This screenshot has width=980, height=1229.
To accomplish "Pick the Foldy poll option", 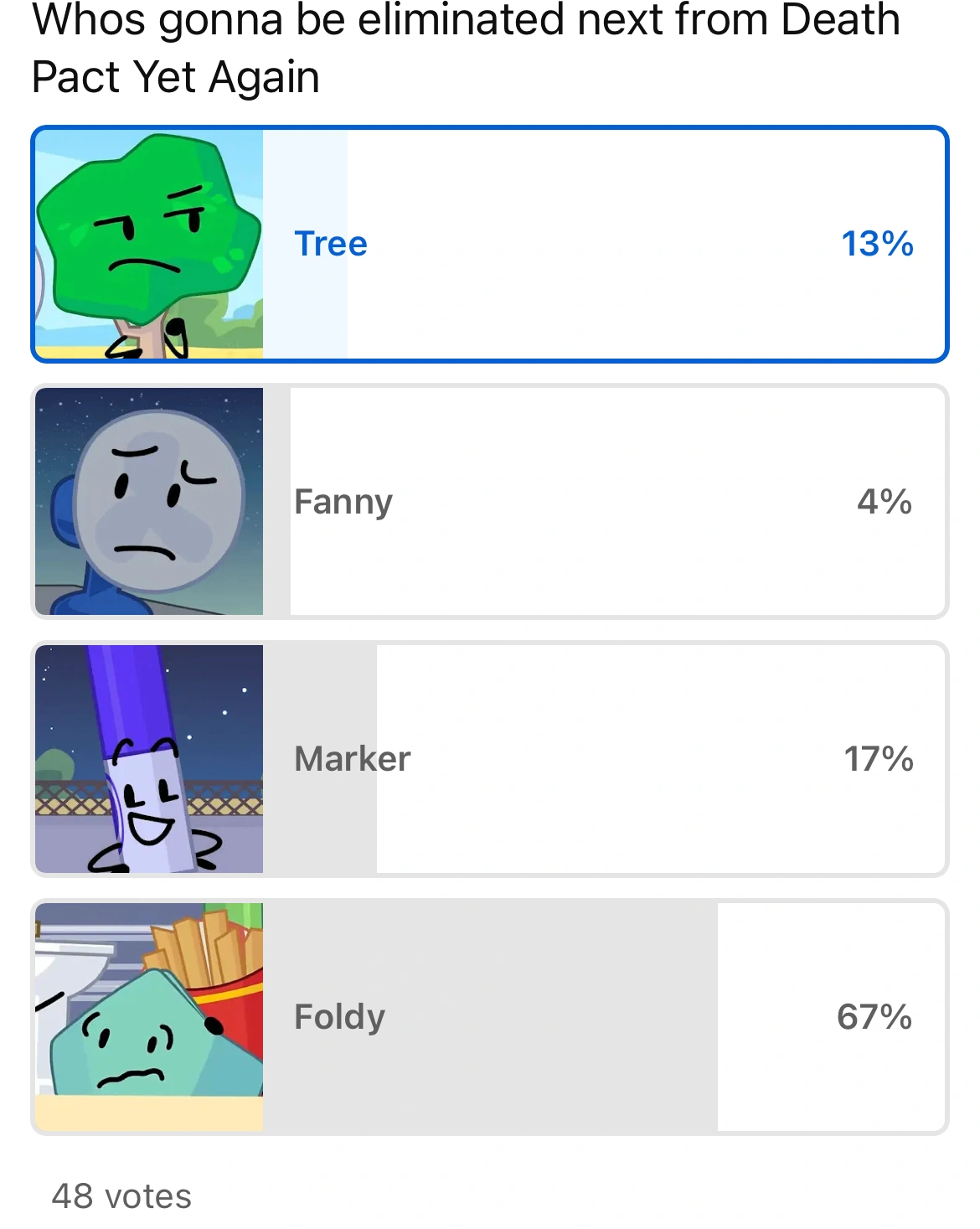I will [489, 1017].
